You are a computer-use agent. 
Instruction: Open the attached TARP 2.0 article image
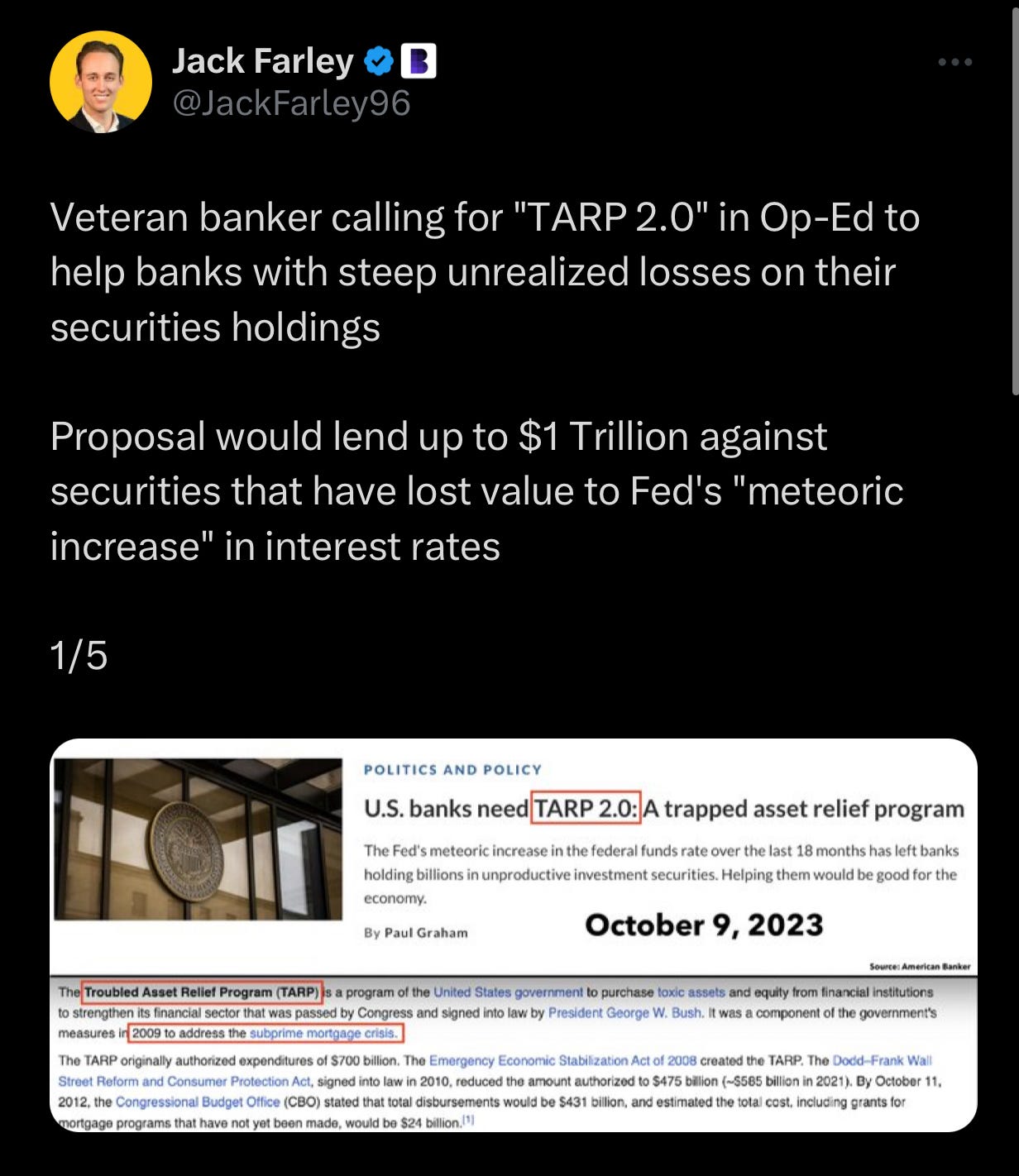tap(513, 935)
